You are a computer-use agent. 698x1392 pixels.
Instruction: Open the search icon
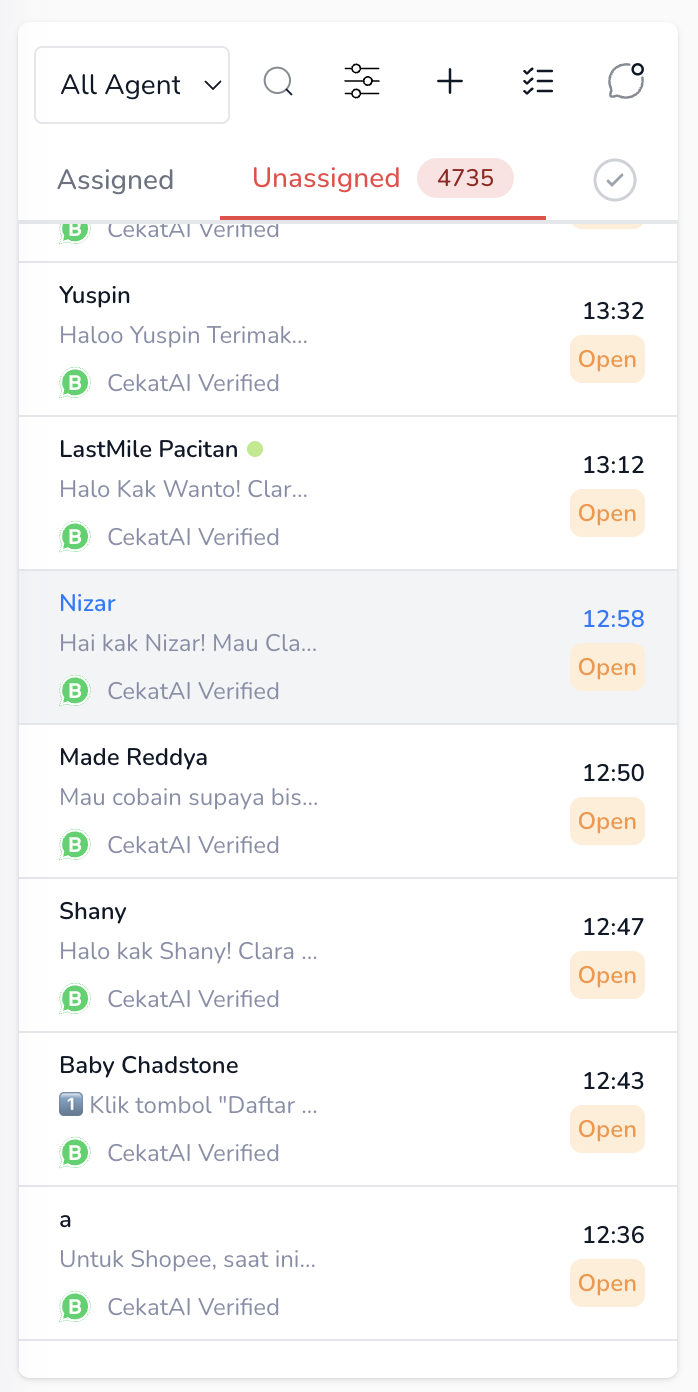tap(278, 81)
